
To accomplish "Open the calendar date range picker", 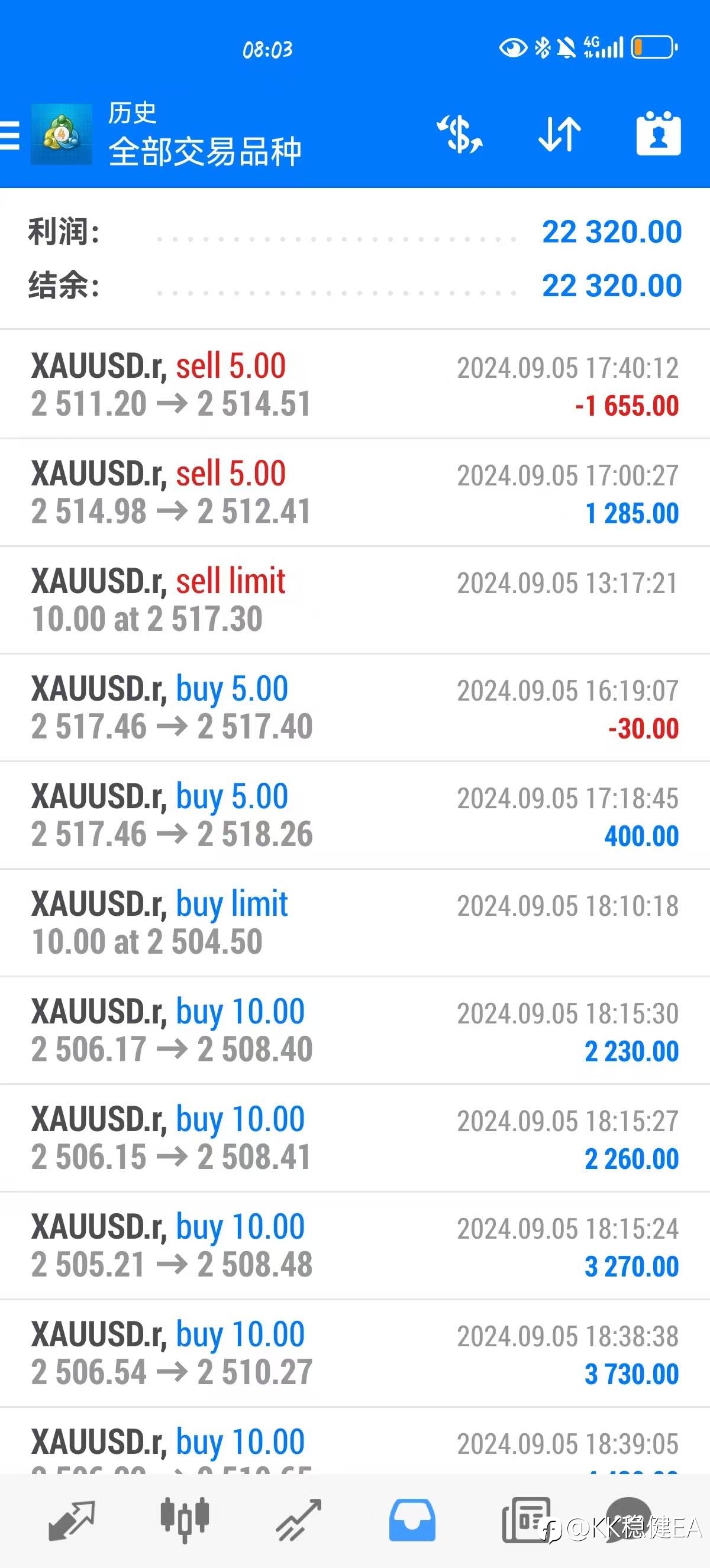I will 659,134.
